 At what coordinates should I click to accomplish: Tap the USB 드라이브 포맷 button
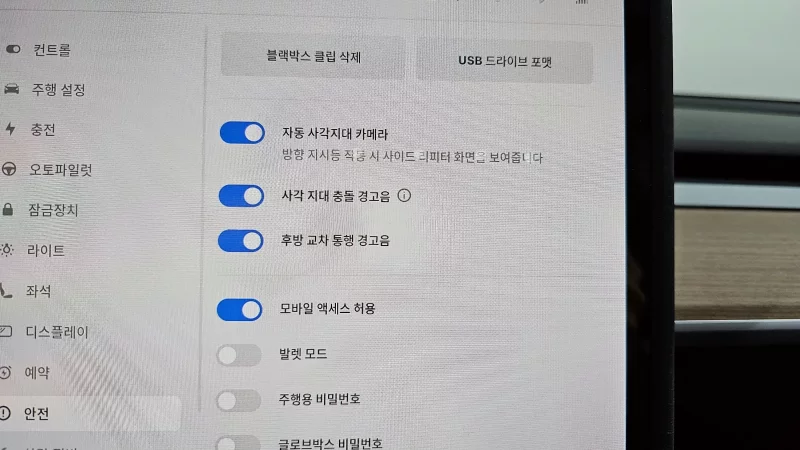tap(504, 61)
